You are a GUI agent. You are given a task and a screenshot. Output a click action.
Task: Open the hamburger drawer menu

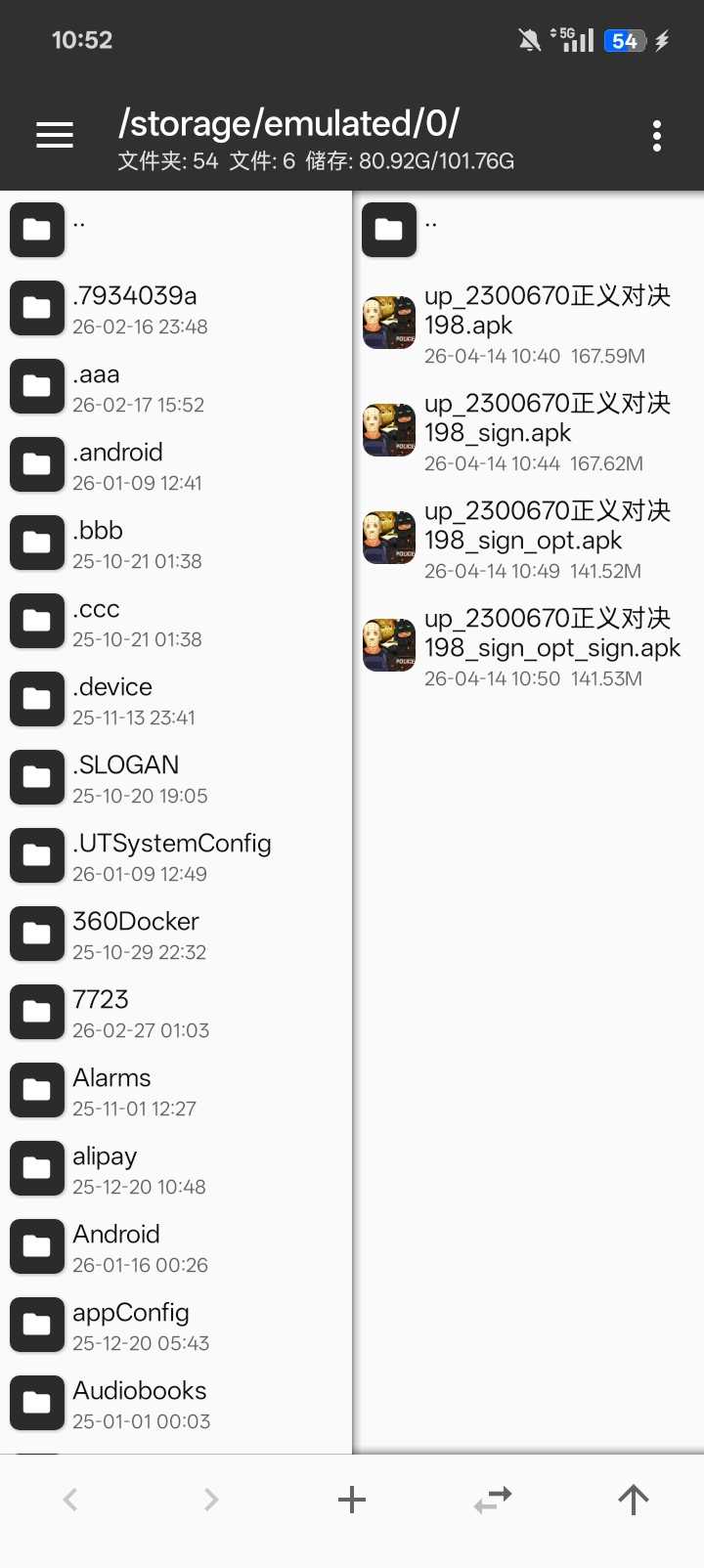point(55,135)
